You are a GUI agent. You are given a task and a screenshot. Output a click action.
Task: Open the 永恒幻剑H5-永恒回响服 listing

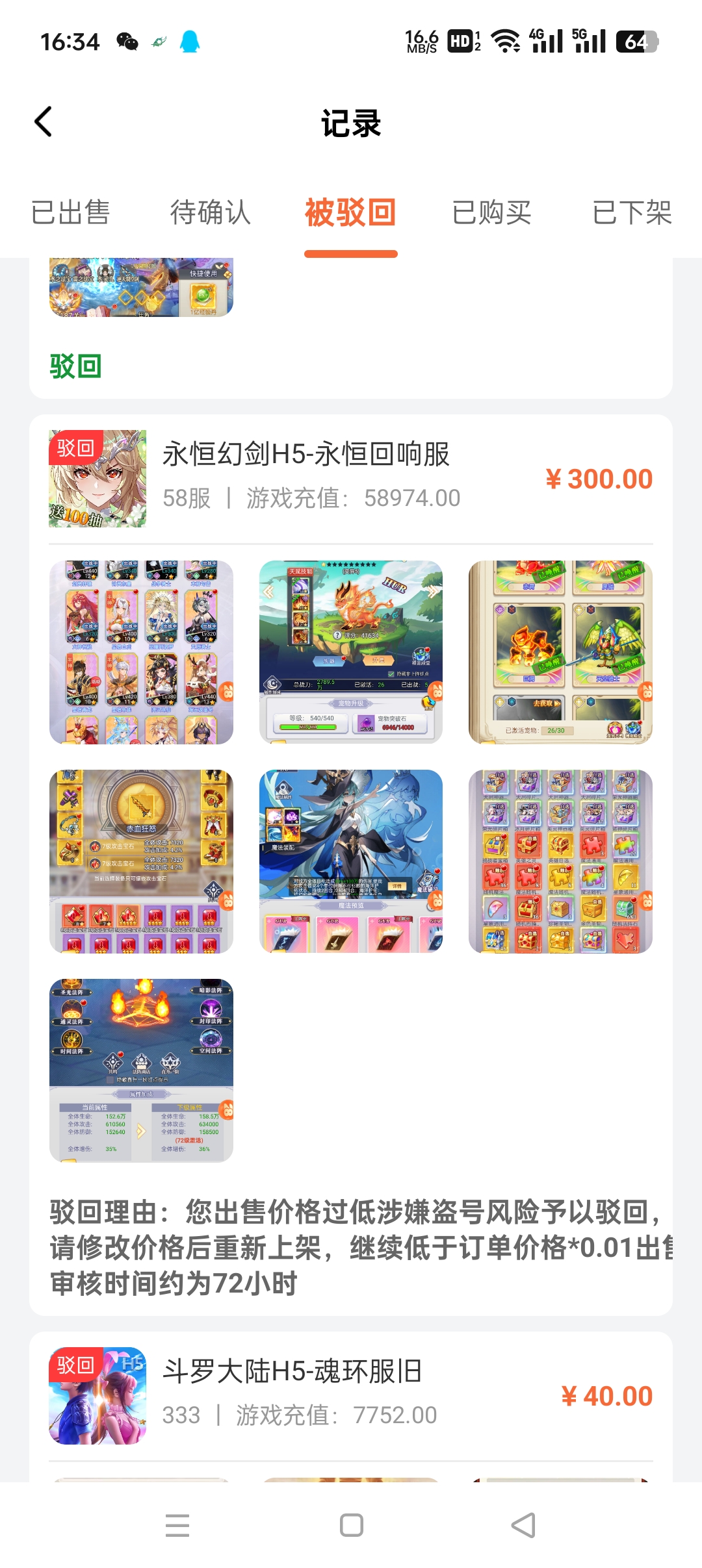click(x=306, y=455)
